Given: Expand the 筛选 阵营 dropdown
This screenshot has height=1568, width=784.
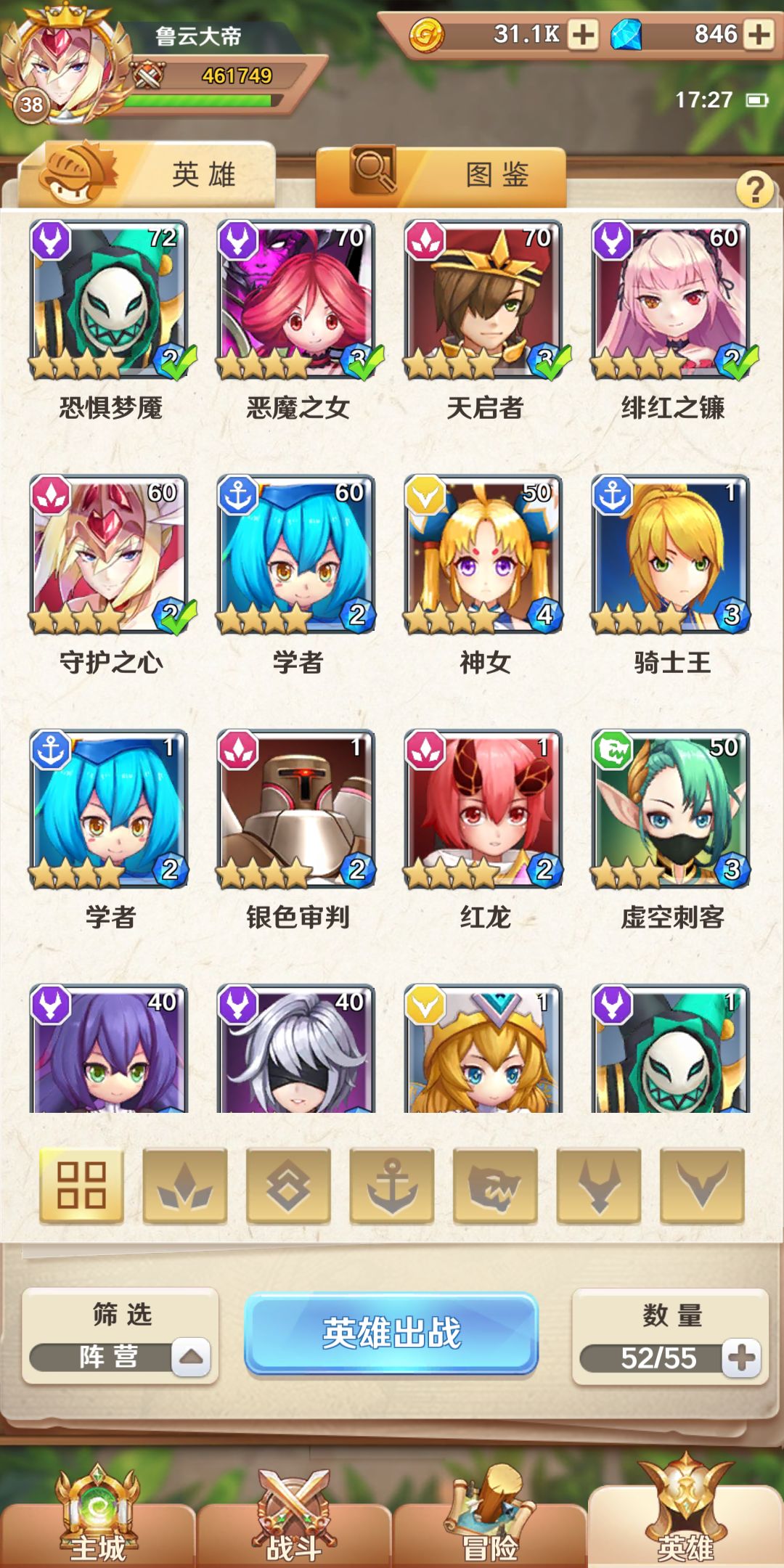Looking at the screenshot, I should point(191,1356).
